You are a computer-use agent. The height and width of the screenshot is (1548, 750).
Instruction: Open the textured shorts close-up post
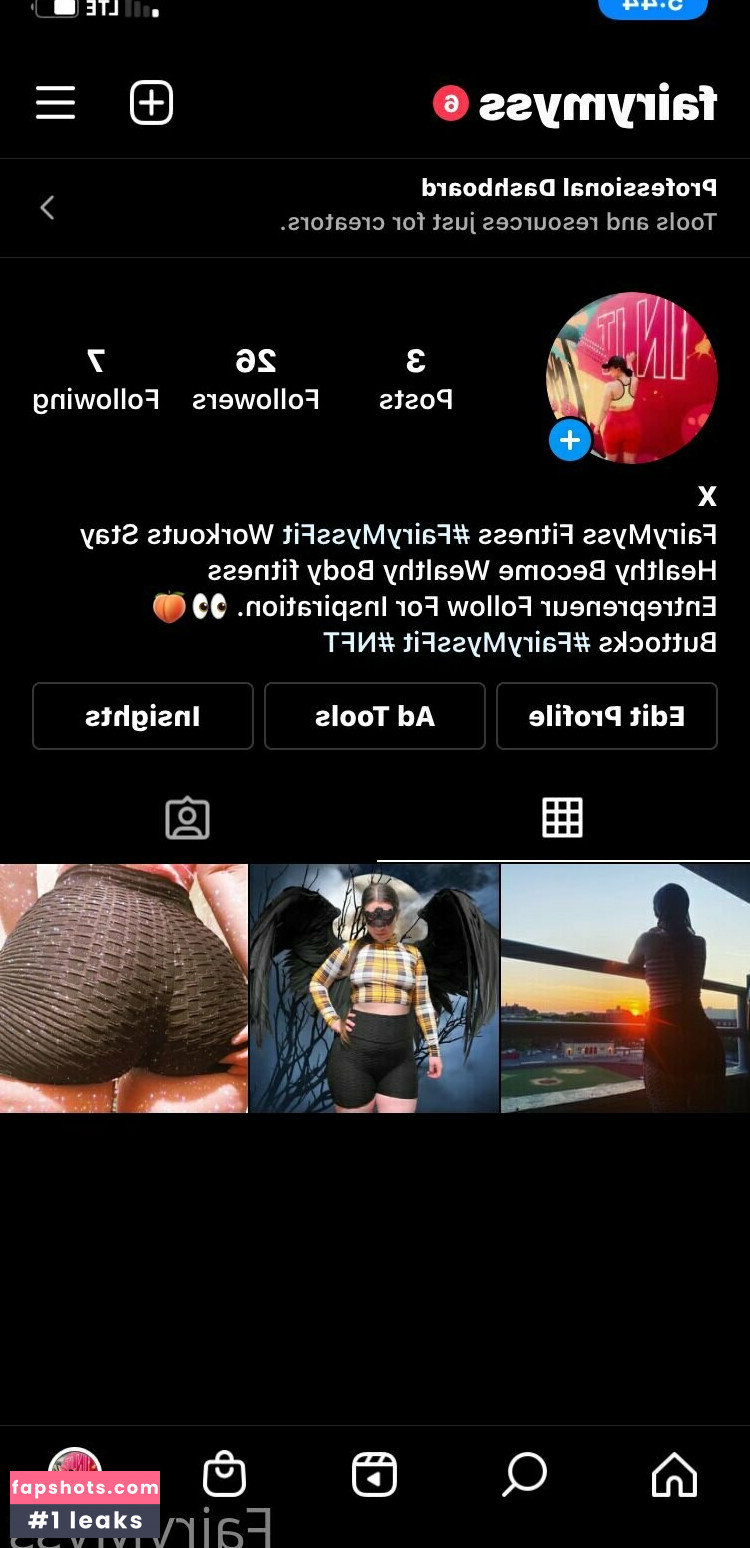point(123,988)
